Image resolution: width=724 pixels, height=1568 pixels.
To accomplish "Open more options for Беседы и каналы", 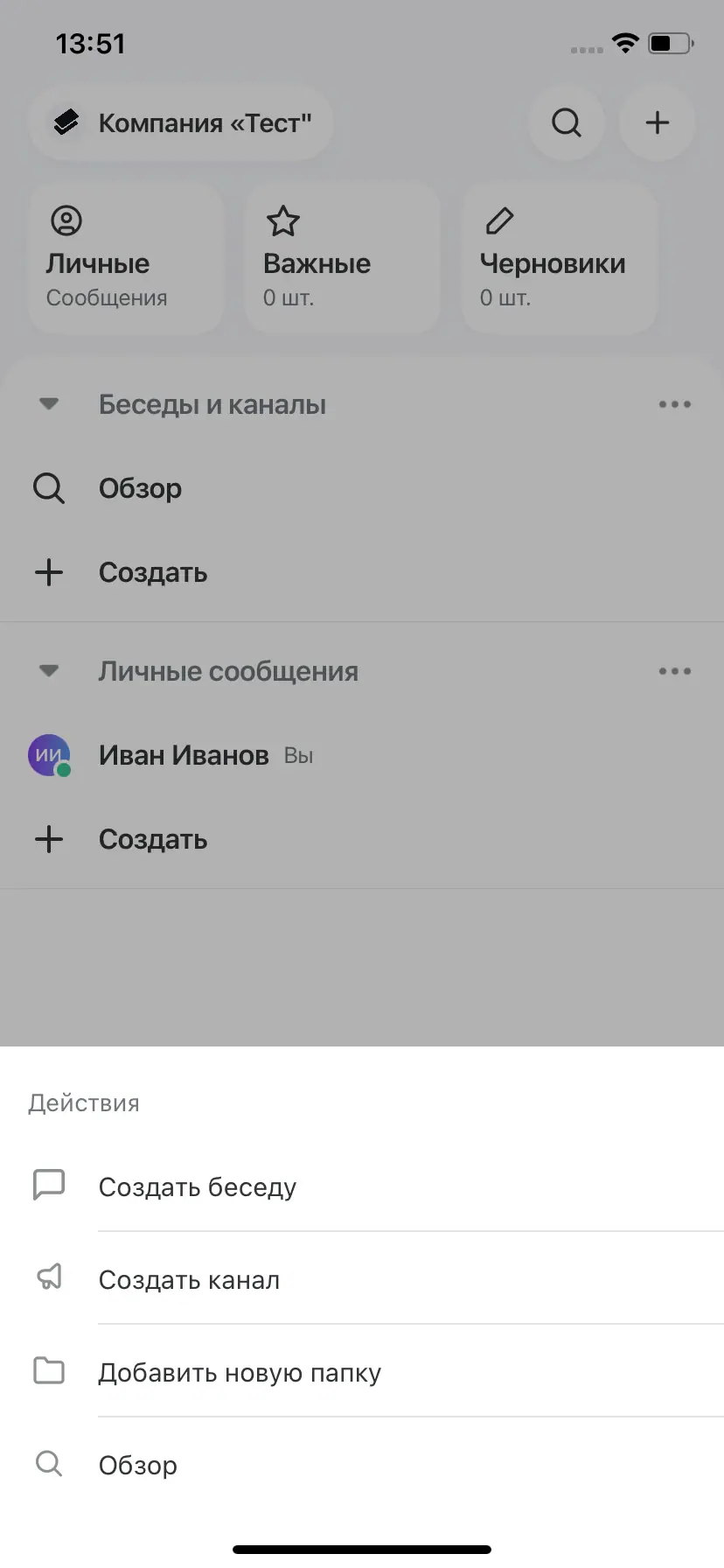I will 674,404.
